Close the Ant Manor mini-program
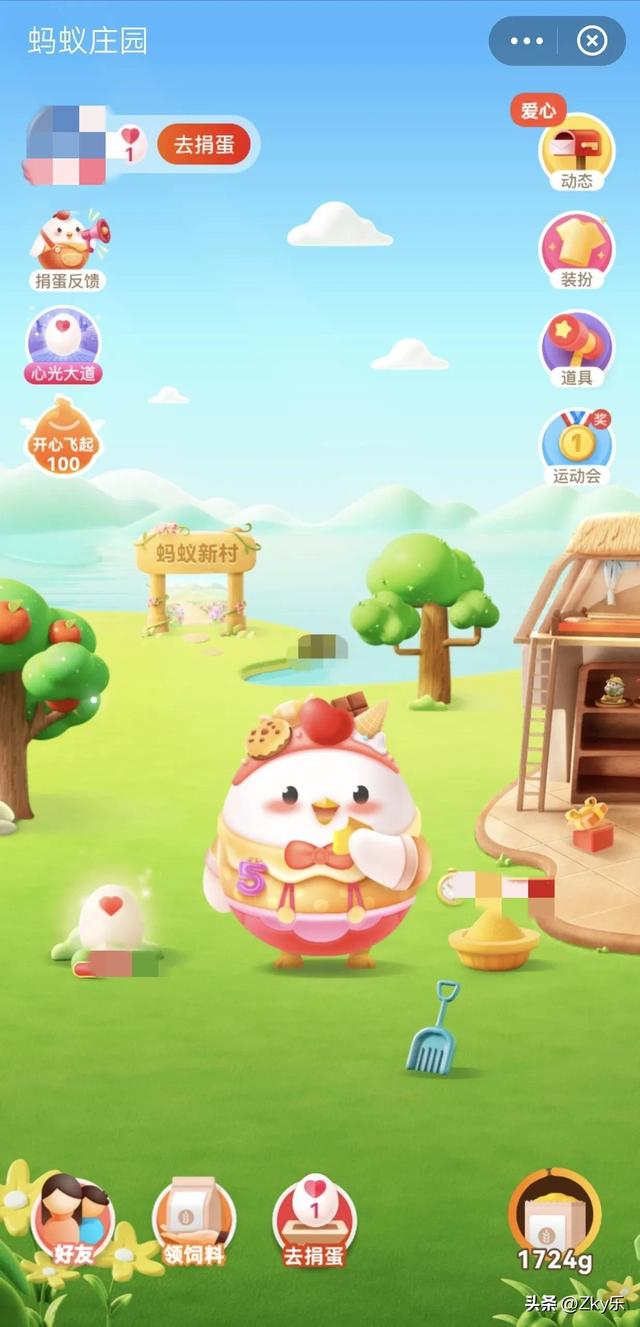This screenshot has height=1327, width=640. pos(592,41)
